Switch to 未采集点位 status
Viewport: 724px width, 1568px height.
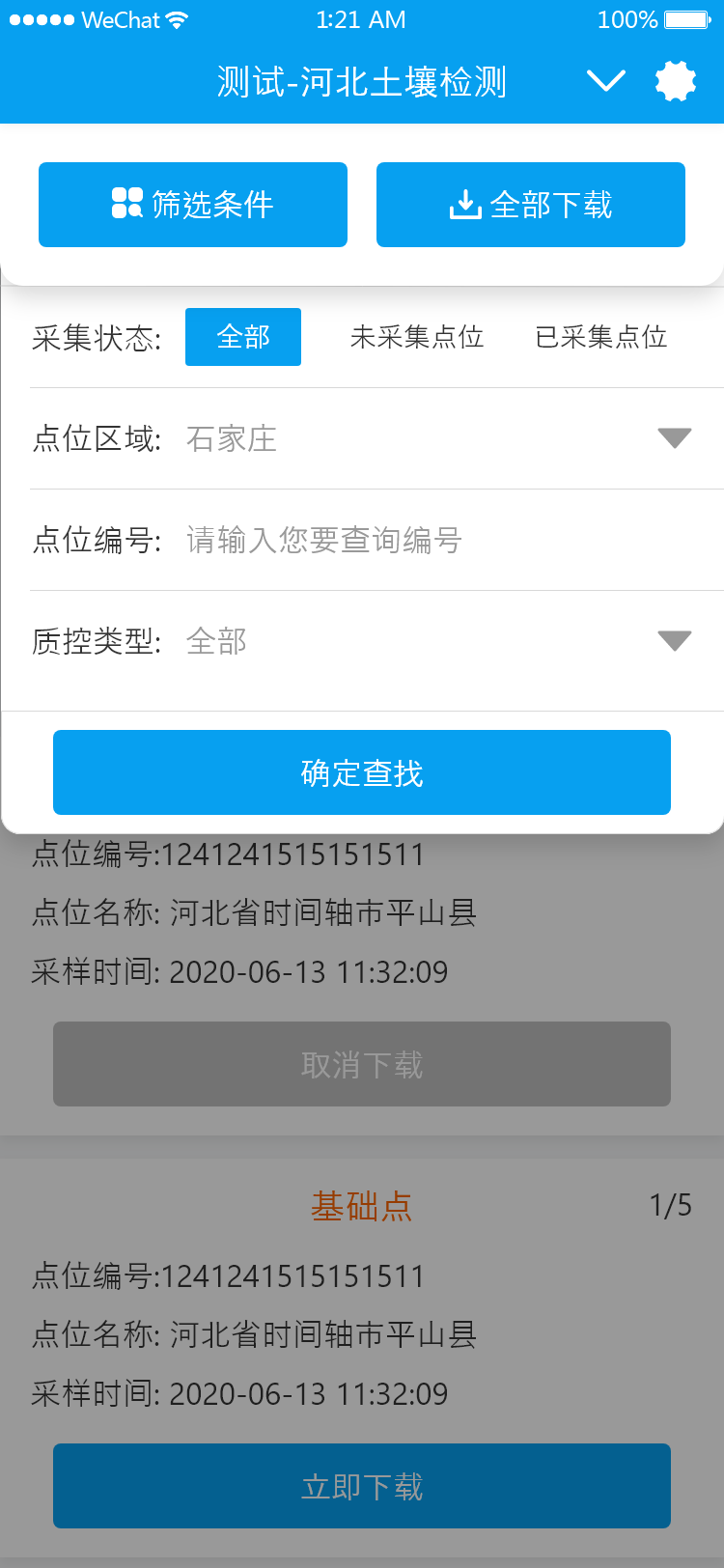click(x=417, y=337)
